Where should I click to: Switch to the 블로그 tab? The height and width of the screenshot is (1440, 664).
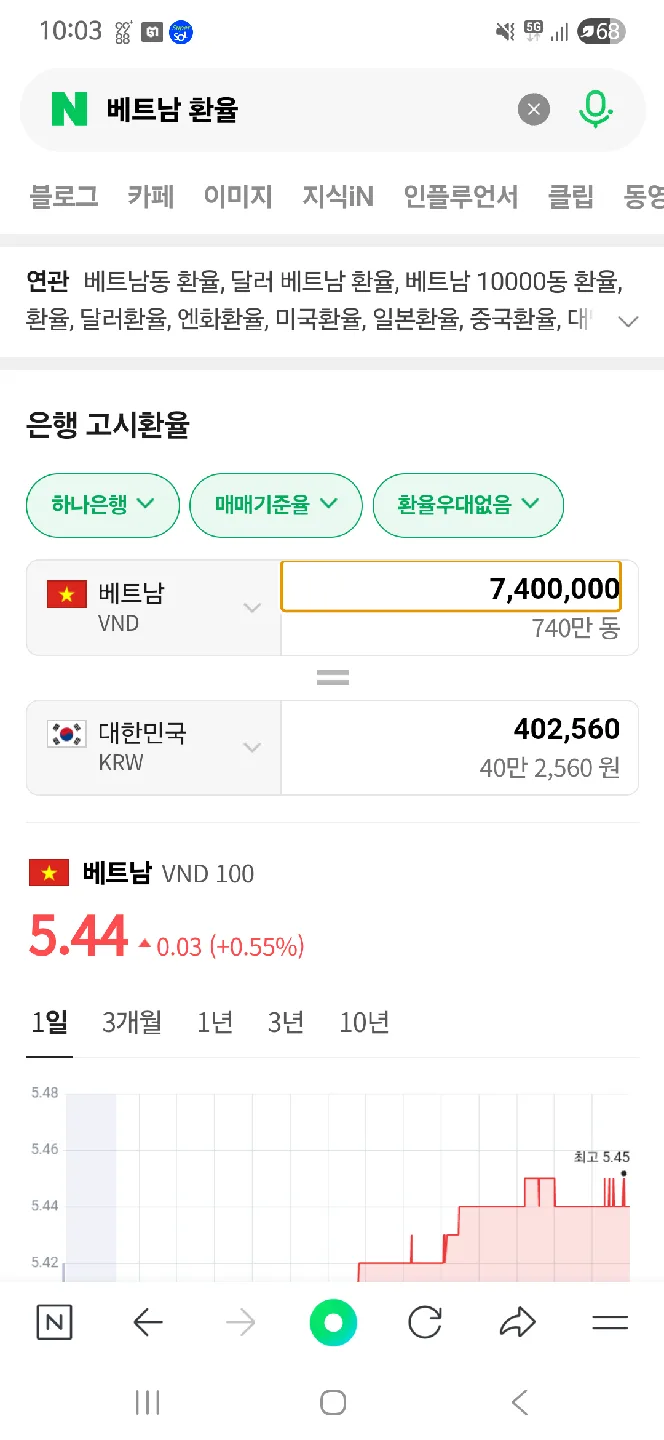point(64,196)
